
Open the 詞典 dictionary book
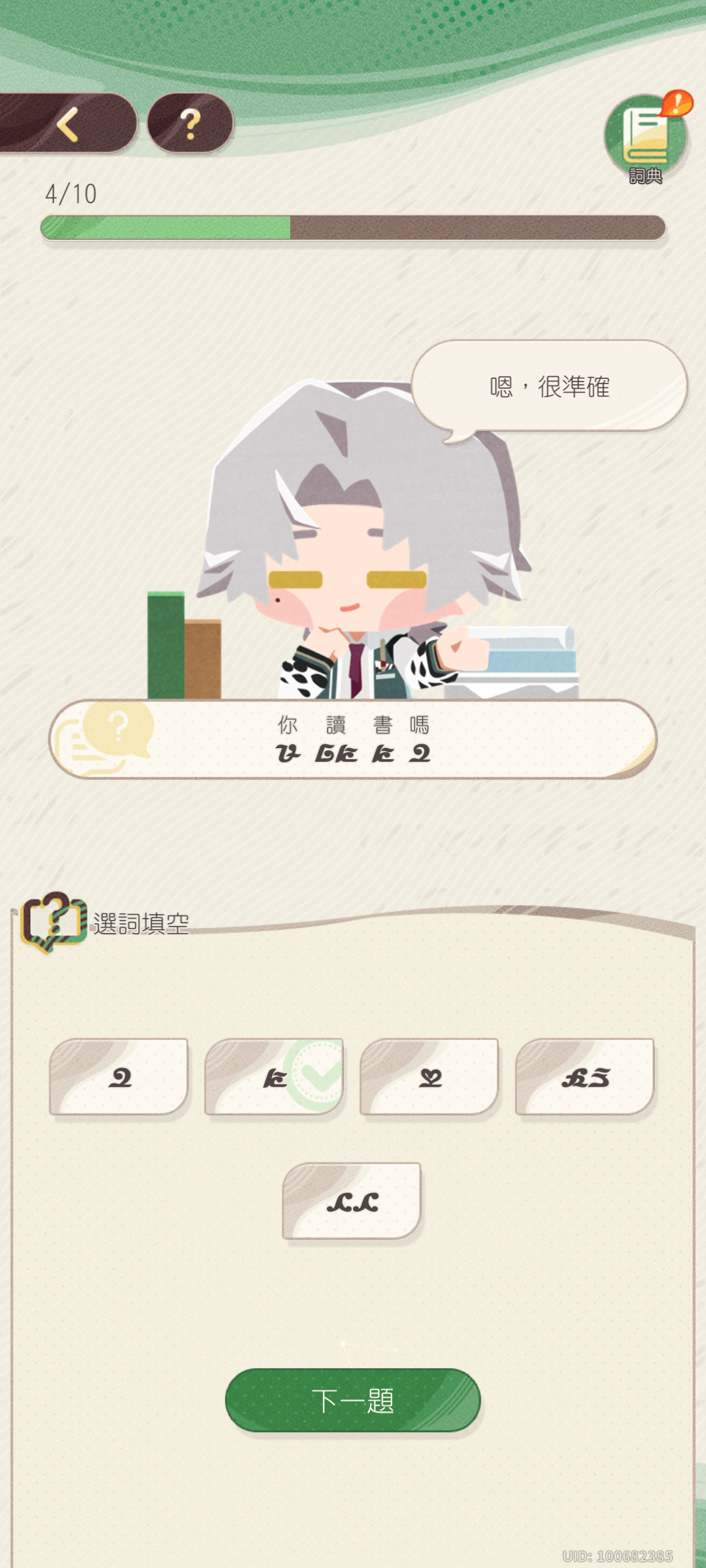(646, 139)
